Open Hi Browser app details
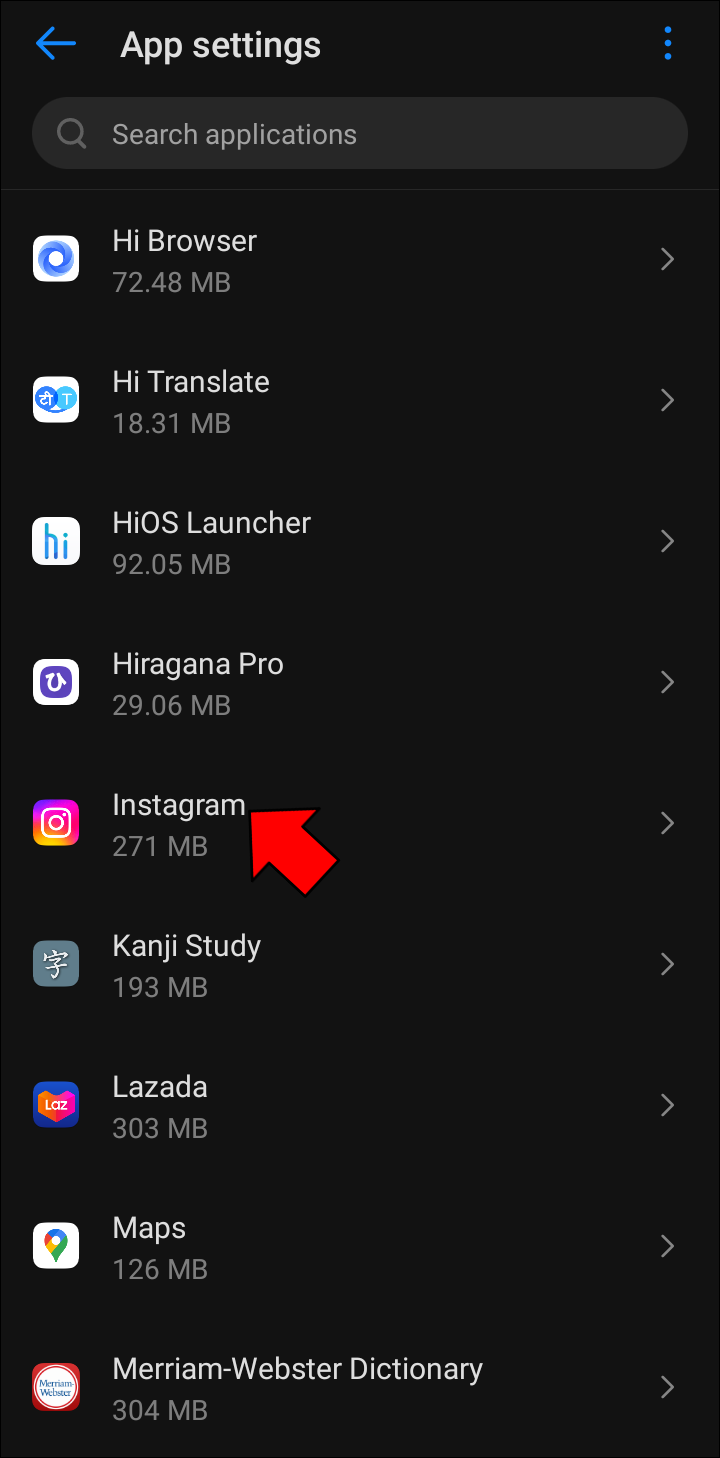The width and height of the screenshot is (720, 1458). [360, 260]
